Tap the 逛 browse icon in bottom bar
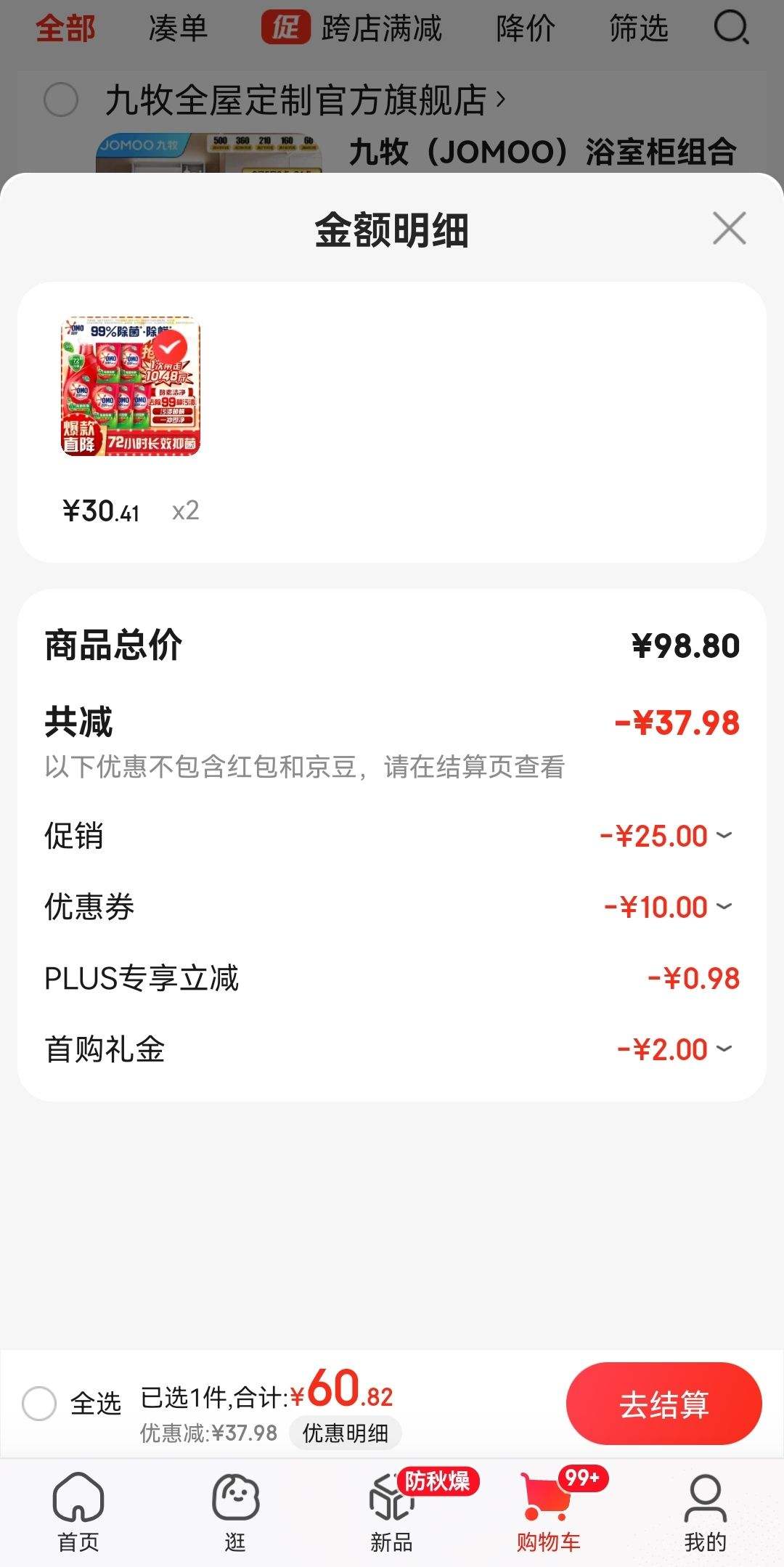Image resolution: width=784 pixels, height=1567 pixels. pos(235,1497)
